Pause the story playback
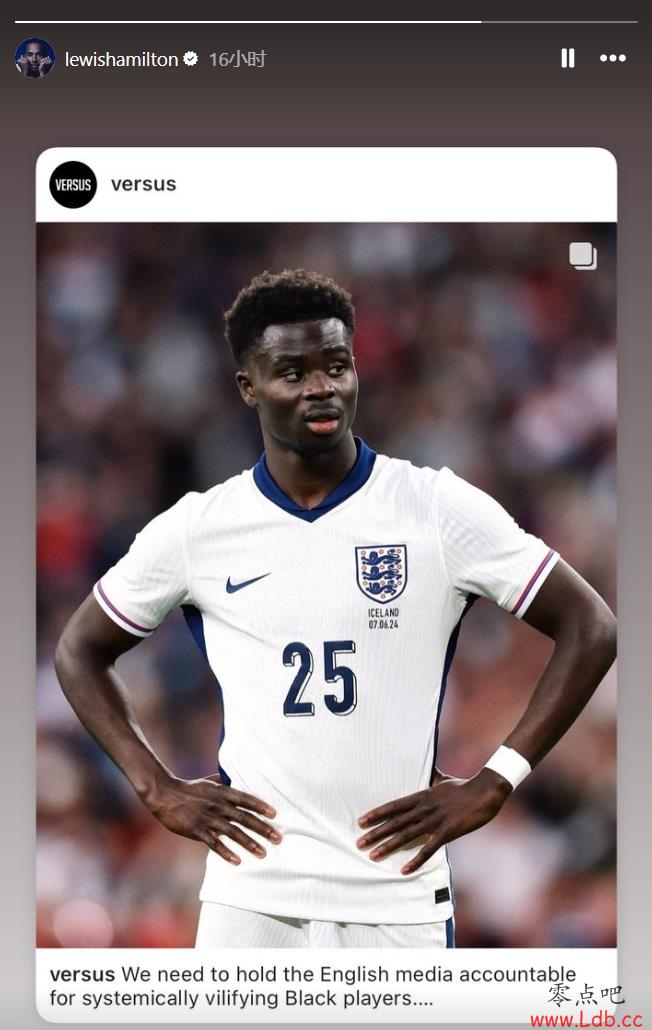The height and width of the screenshot is (1030, 652). tap(568, 58)
